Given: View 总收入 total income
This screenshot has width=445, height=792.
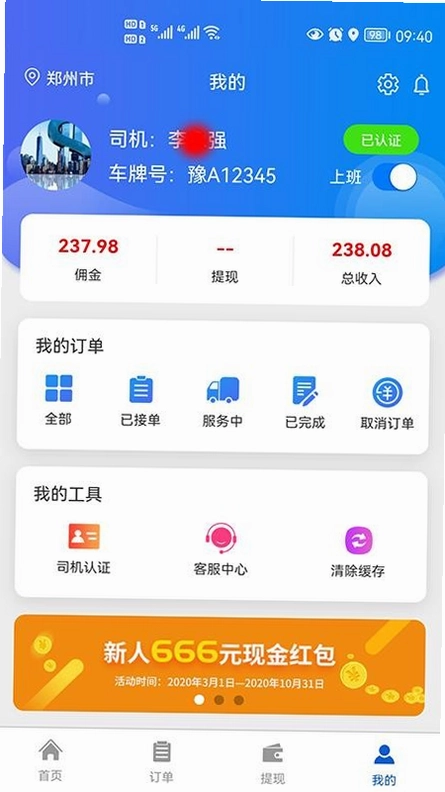Looking at the screenshot, I should point(362,263).
